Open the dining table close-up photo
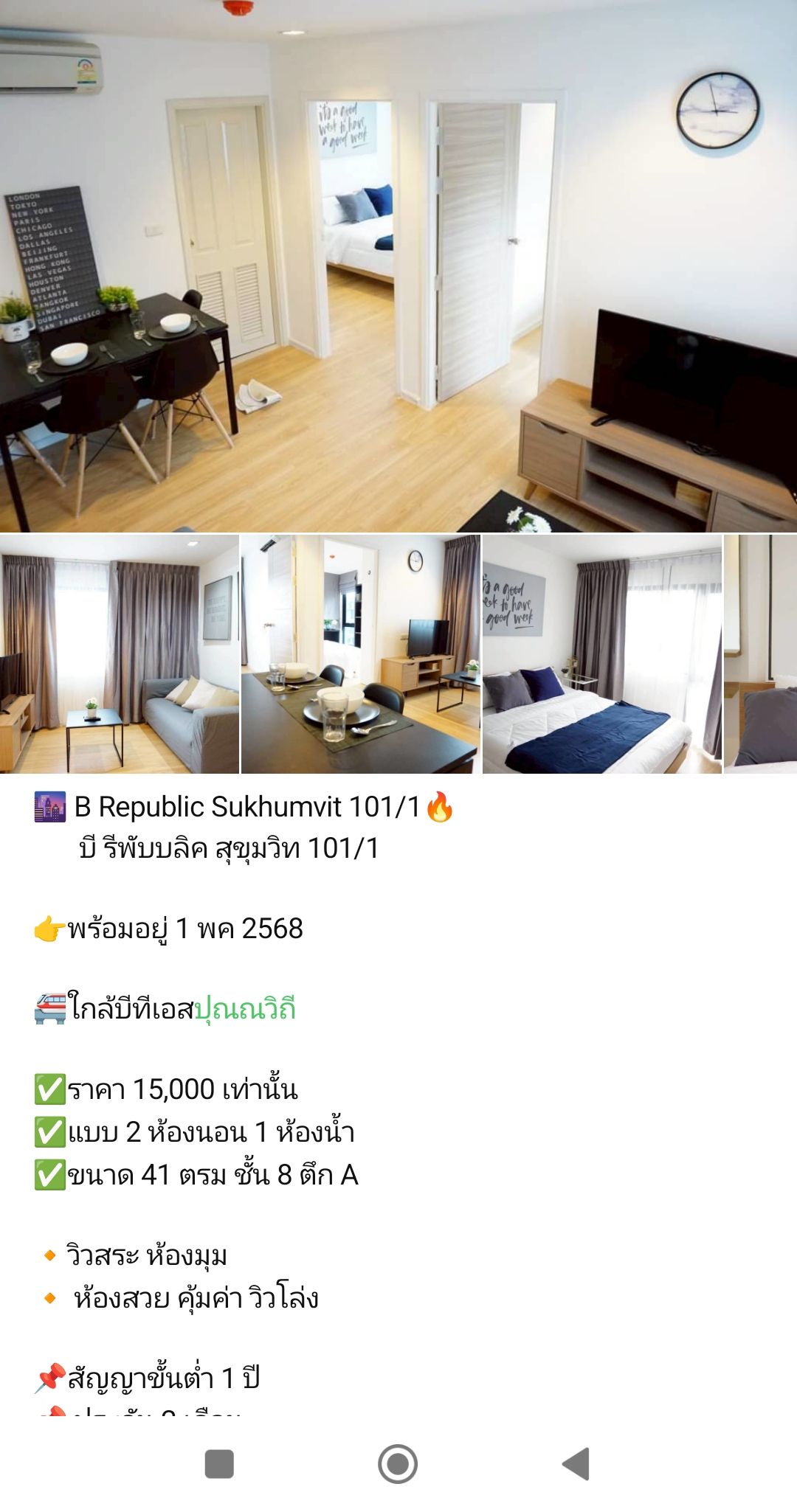 360,653
